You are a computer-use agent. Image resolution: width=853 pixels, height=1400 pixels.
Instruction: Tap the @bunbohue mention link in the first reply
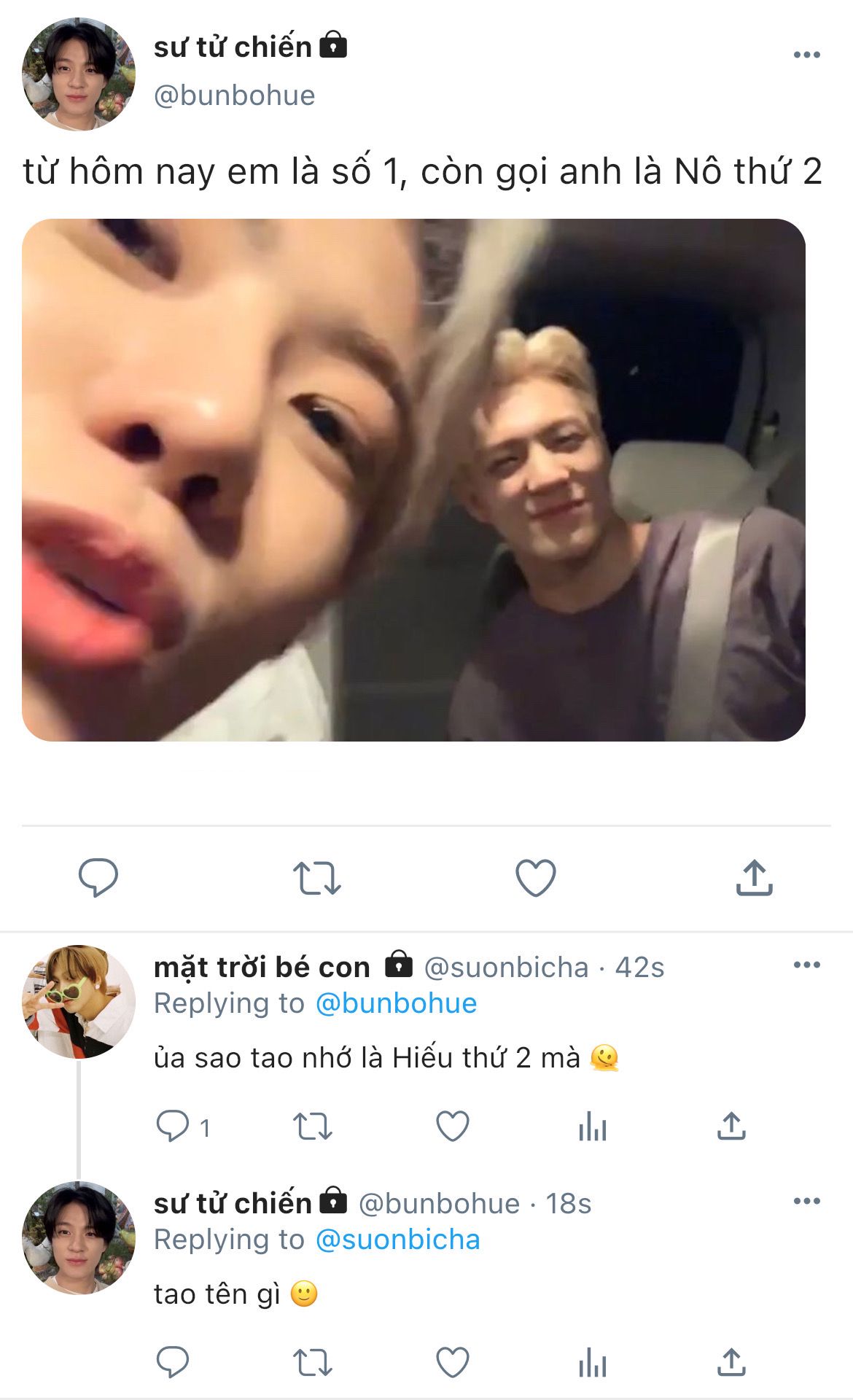tap(396, 1003)
